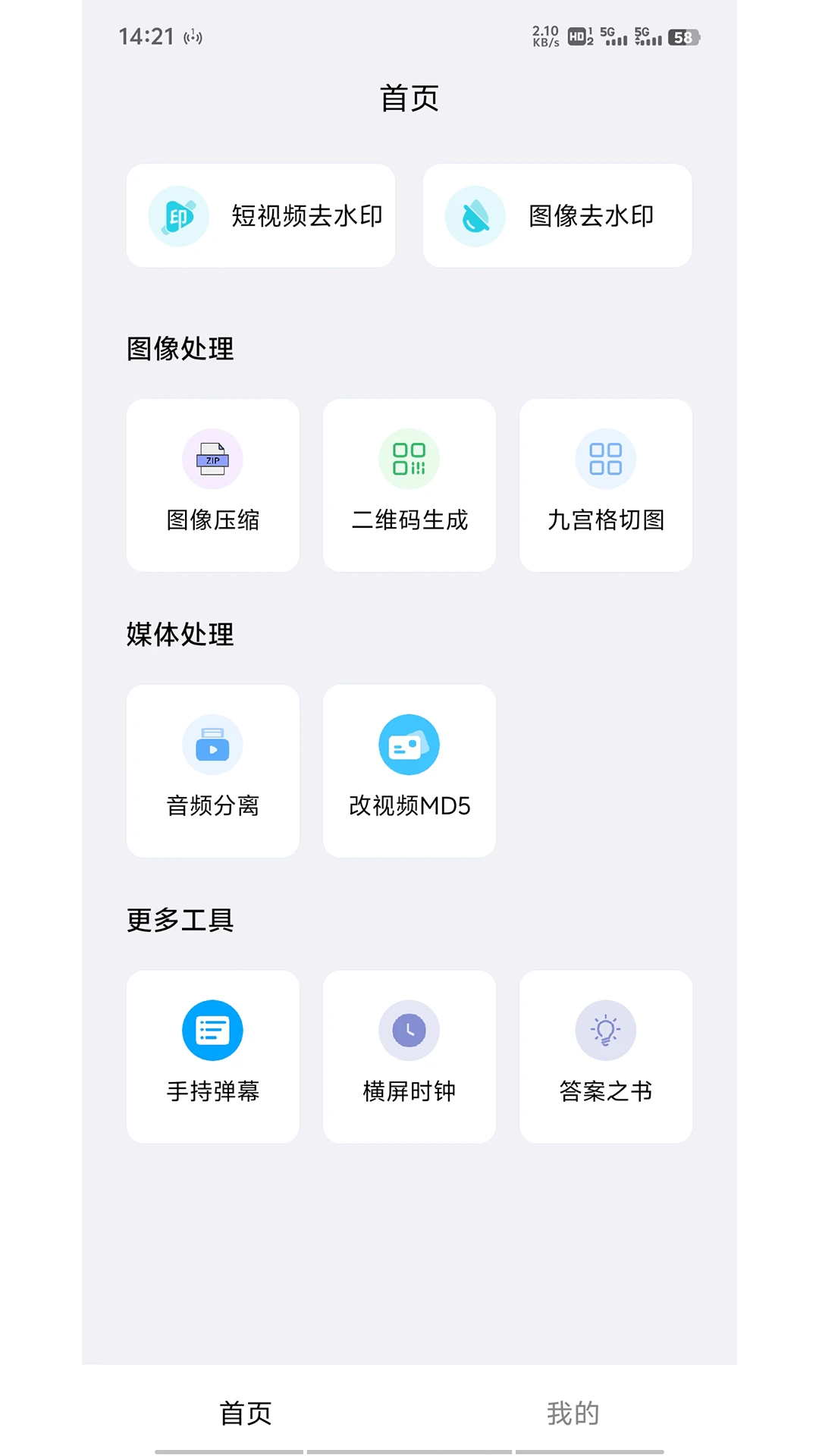This screenshot has height=1456, width=819.
Task: Tap the ZIP document icon above 图像压缩
Action: click(213, 458)
